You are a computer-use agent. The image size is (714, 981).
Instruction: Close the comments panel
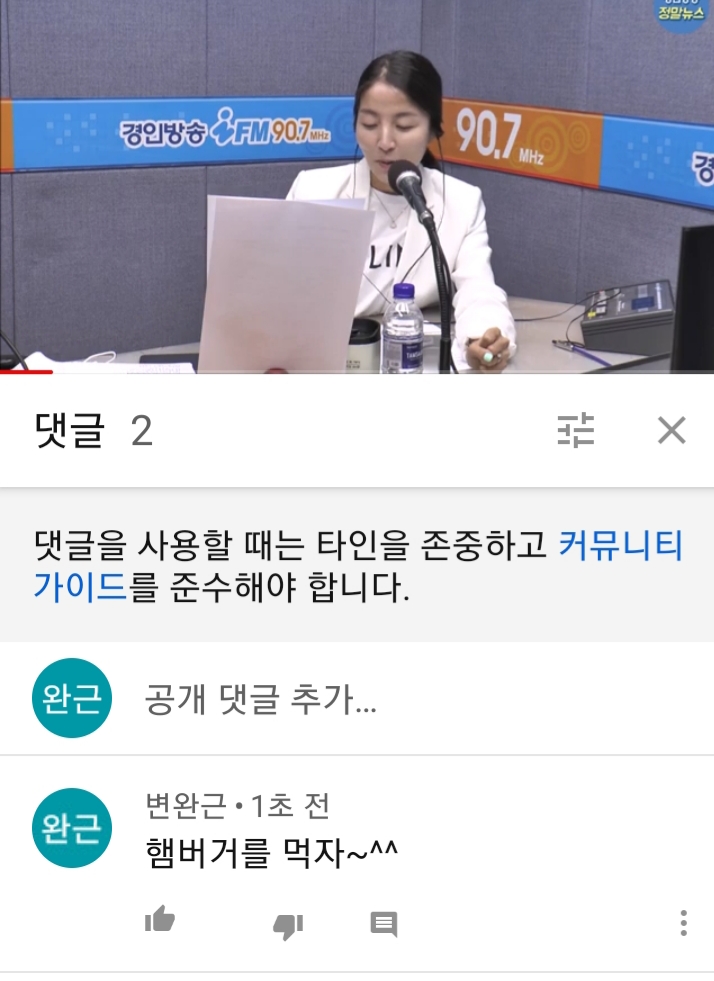[x=671, y=431]
